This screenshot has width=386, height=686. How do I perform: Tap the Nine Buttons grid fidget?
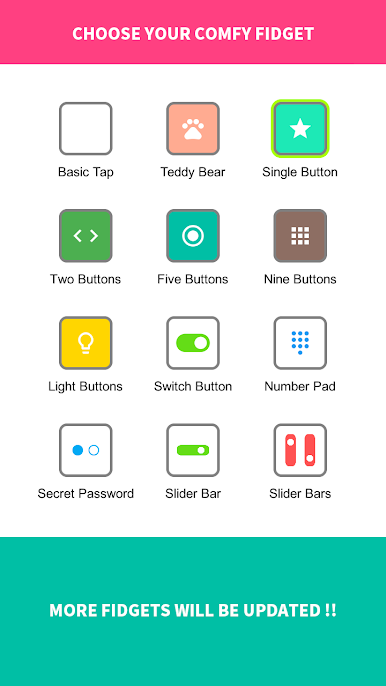[x=300, y=236]
